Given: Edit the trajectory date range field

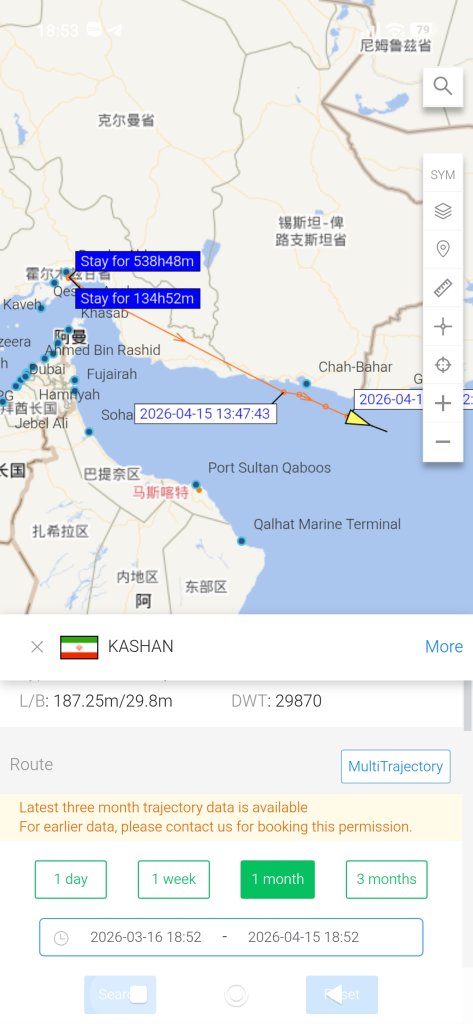Looking at the screenshot, I should pyautogui.click(x=231, y=937).
